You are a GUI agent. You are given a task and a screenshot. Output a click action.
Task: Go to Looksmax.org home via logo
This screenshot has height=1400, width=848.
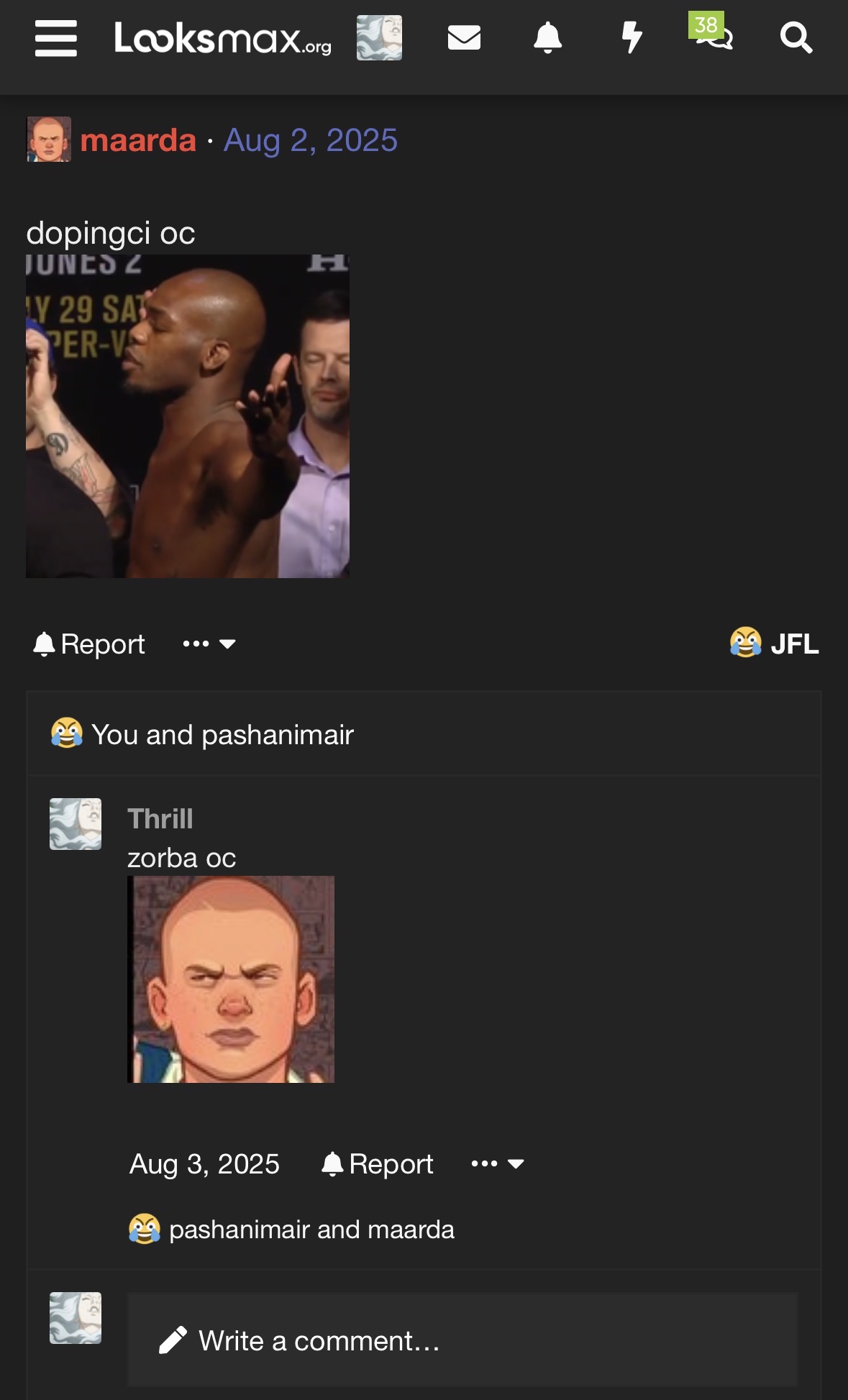(222, 38)
